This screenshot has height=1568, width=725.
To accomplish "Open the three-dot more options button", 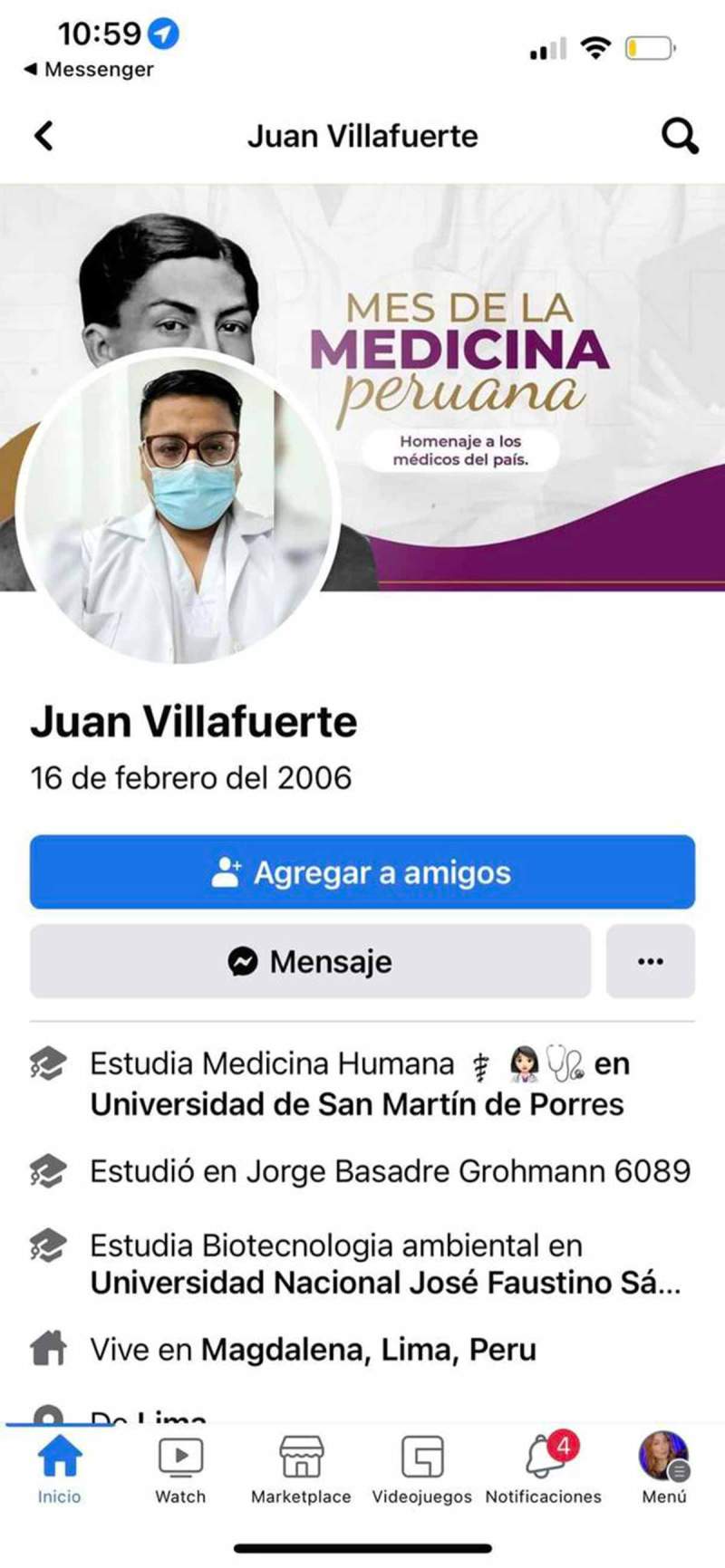I will pos(650,961).
